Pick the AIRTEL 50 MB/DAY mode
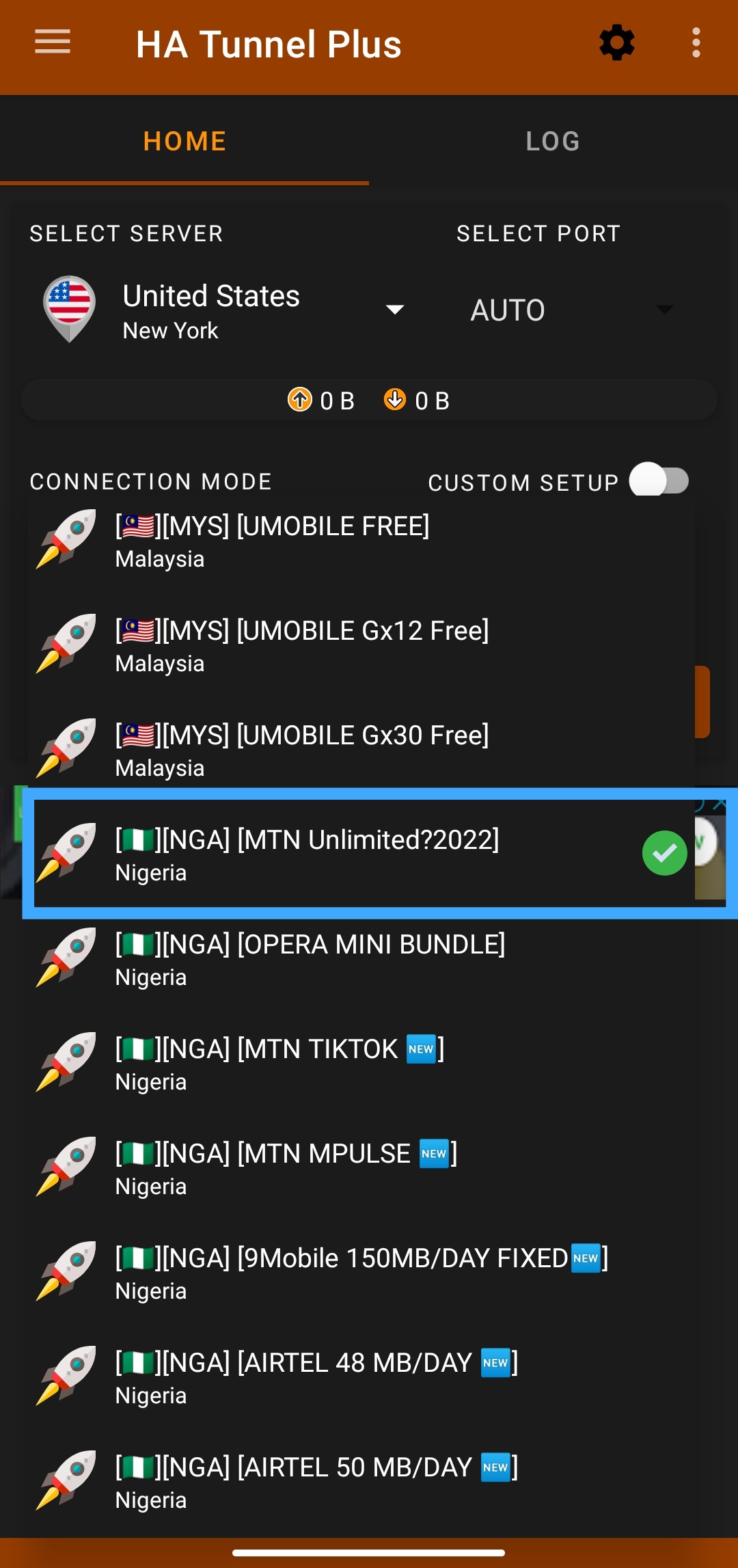 [342, 1482]
